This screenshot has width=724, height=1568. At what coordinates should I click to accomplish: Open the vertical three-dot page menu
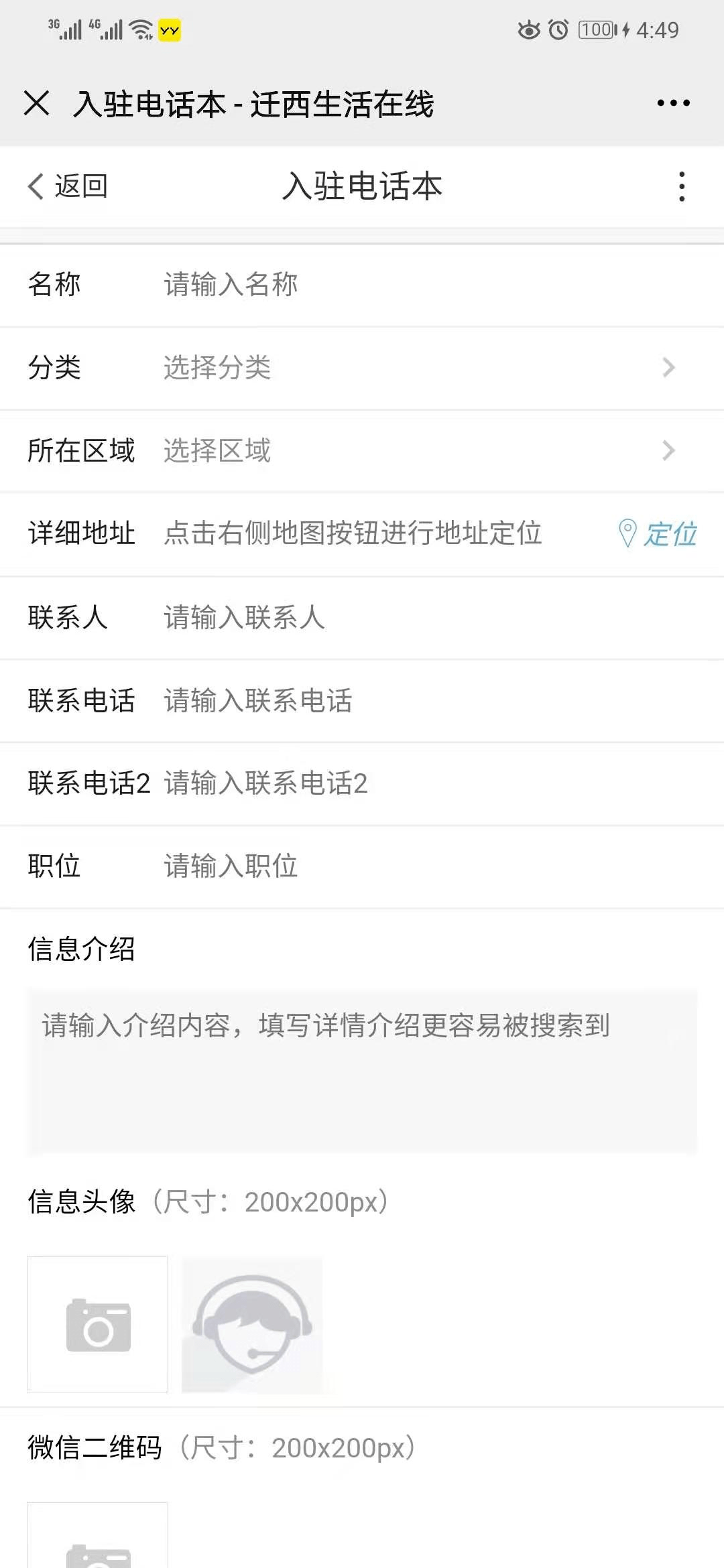click(682, 186)
